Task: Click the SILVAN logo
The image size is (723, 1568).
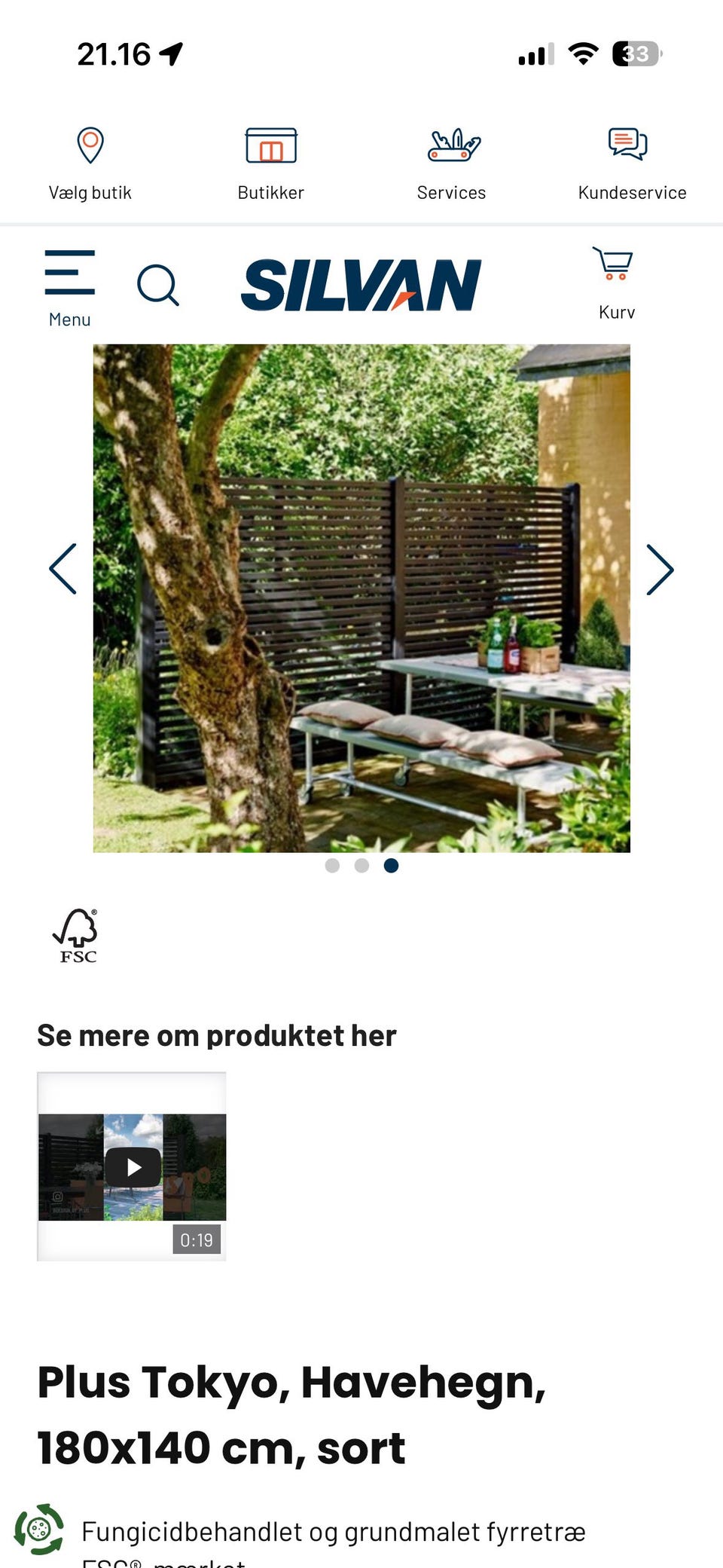Action: point(361,283)
